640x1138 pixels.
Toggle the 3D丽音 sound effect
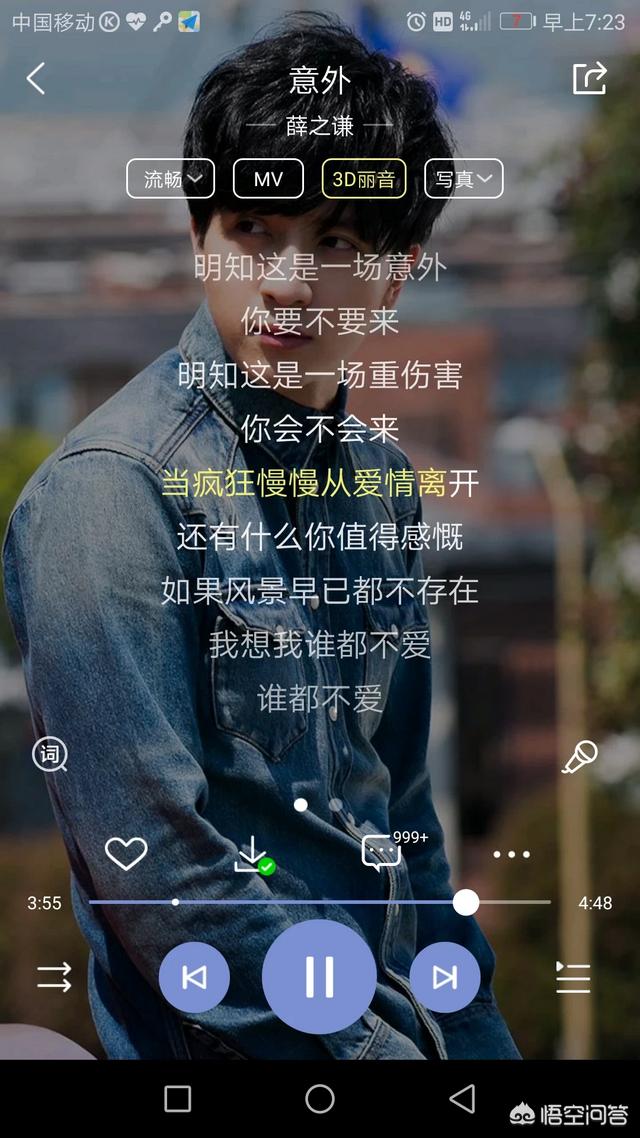pos(364,179)
